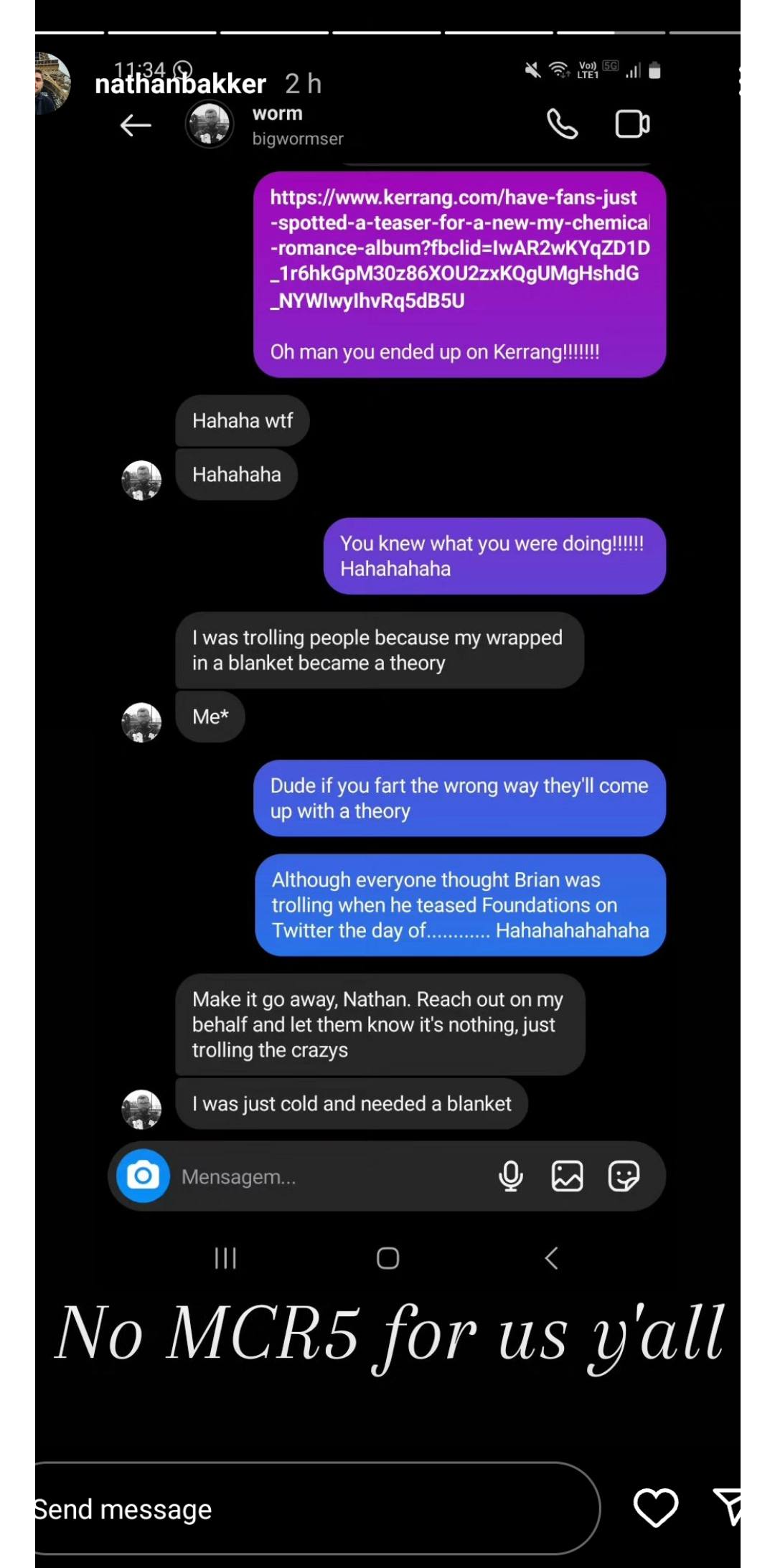The width and height of the screenshot is (775, 1568).
Task: Open nathanbakker's profile from story header
Action: pyautogui.click(x=180, y=85)
